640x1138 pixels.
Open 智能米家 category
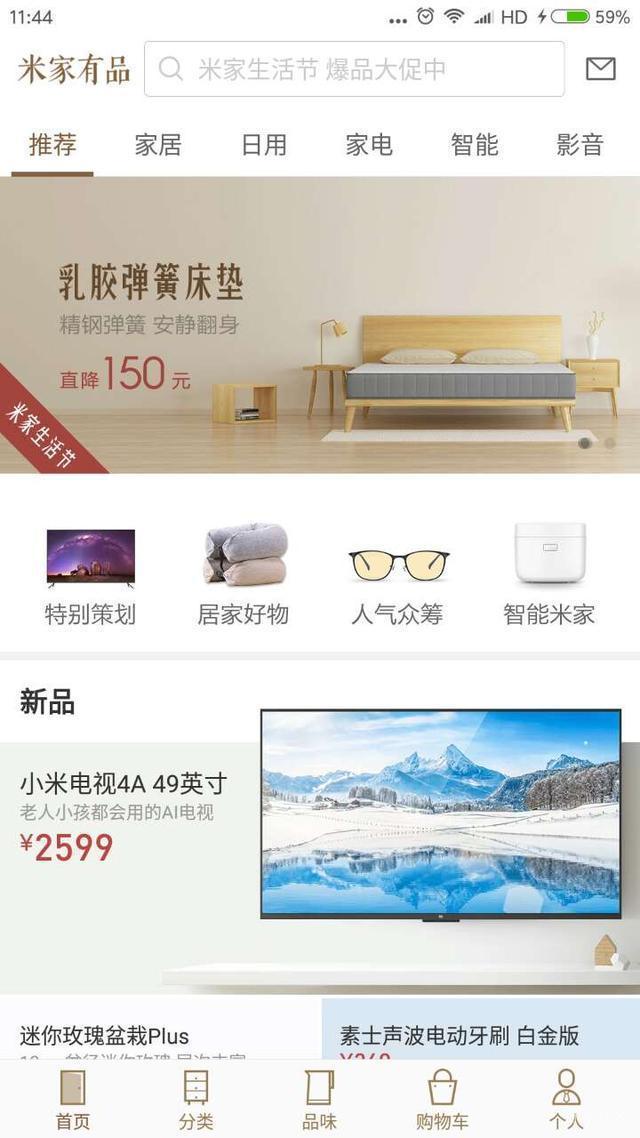pos(549,575)
